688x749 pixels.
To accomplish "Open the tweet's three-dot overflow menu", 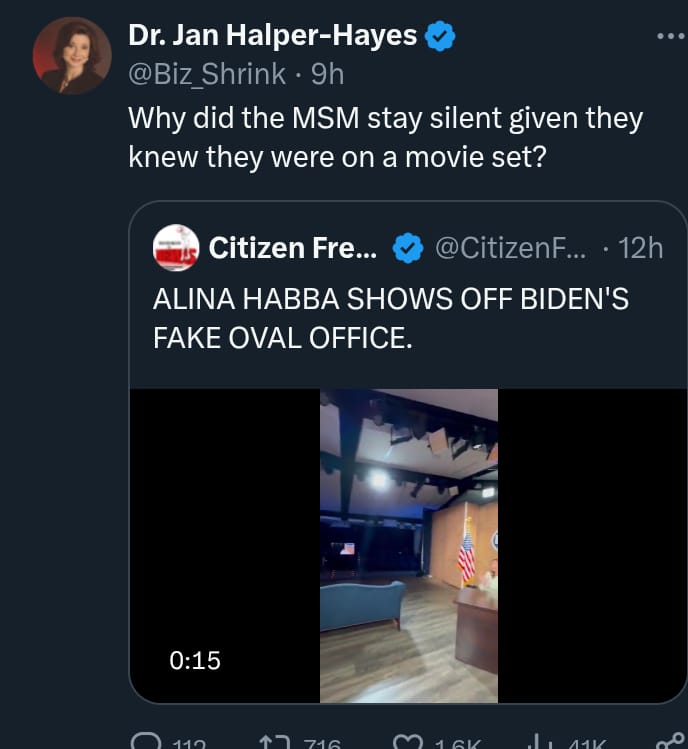I will 668,37.
